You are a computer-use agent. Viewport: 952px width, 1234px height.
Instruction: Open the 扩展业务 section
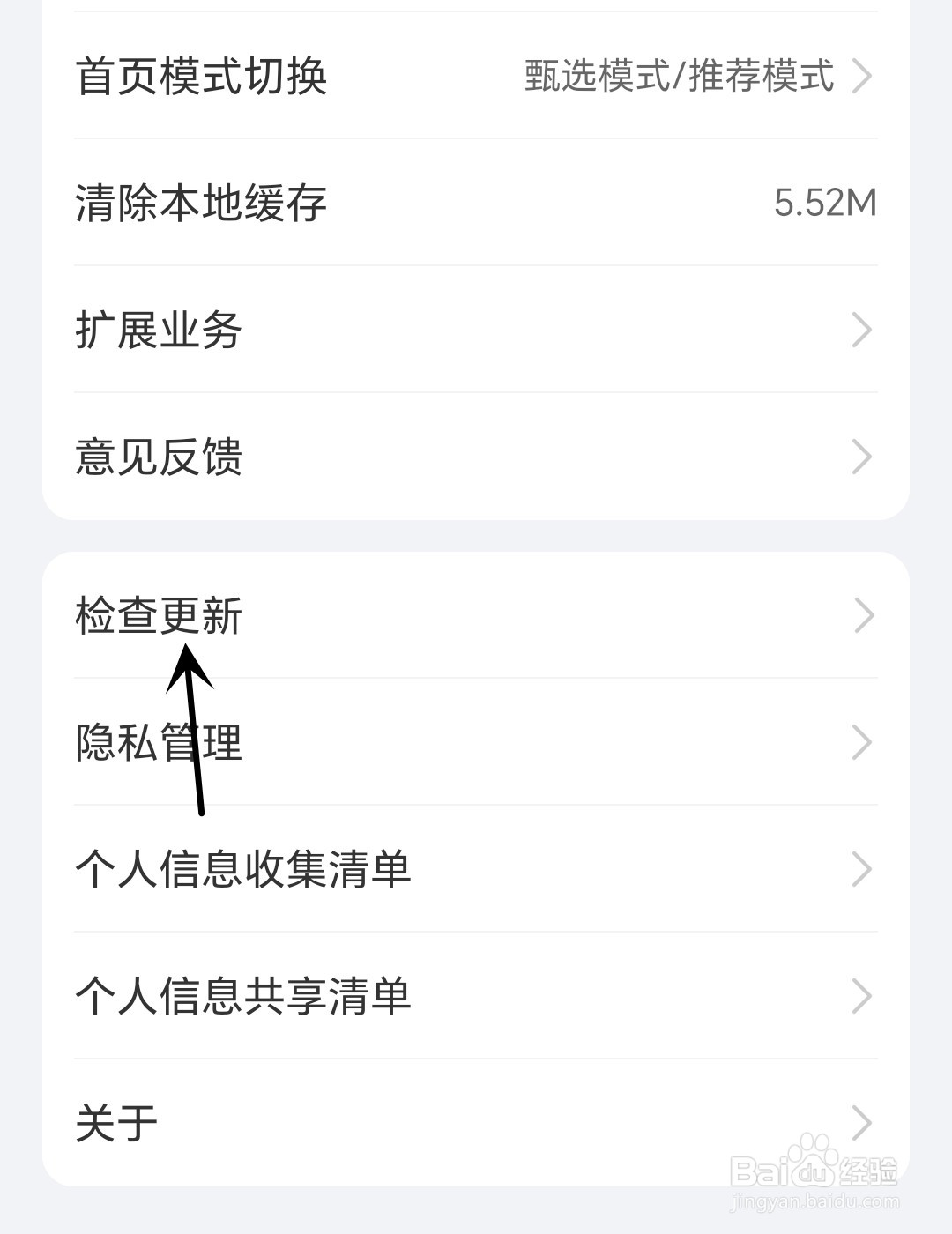click(x=159, y=328)
